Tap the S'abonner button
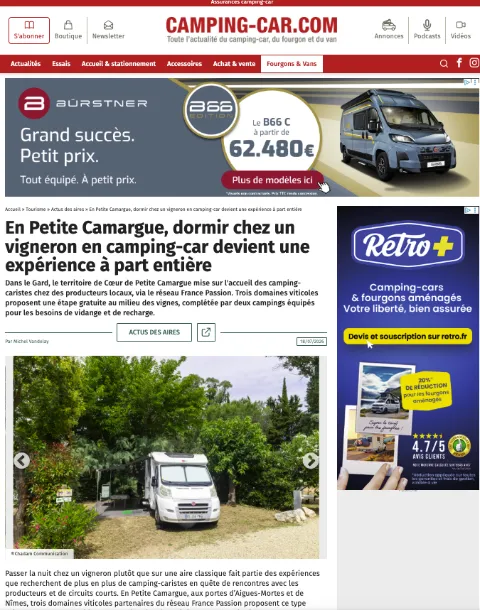This screenshot has height=610, width=480. [29, 30]
